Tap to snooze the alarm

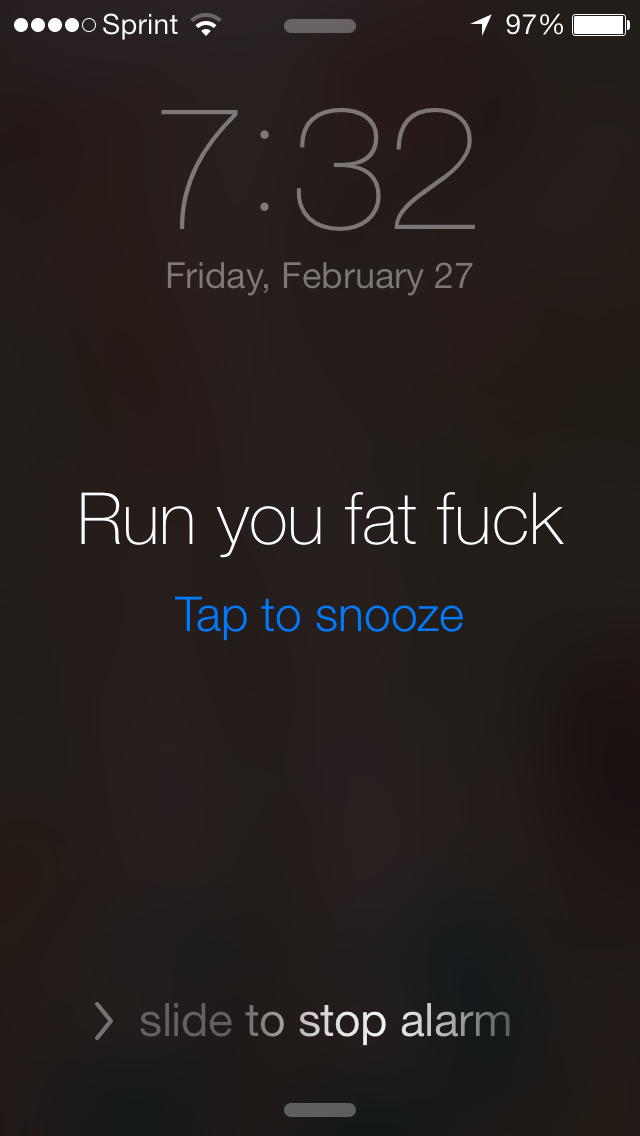click(x=319, y=615)
